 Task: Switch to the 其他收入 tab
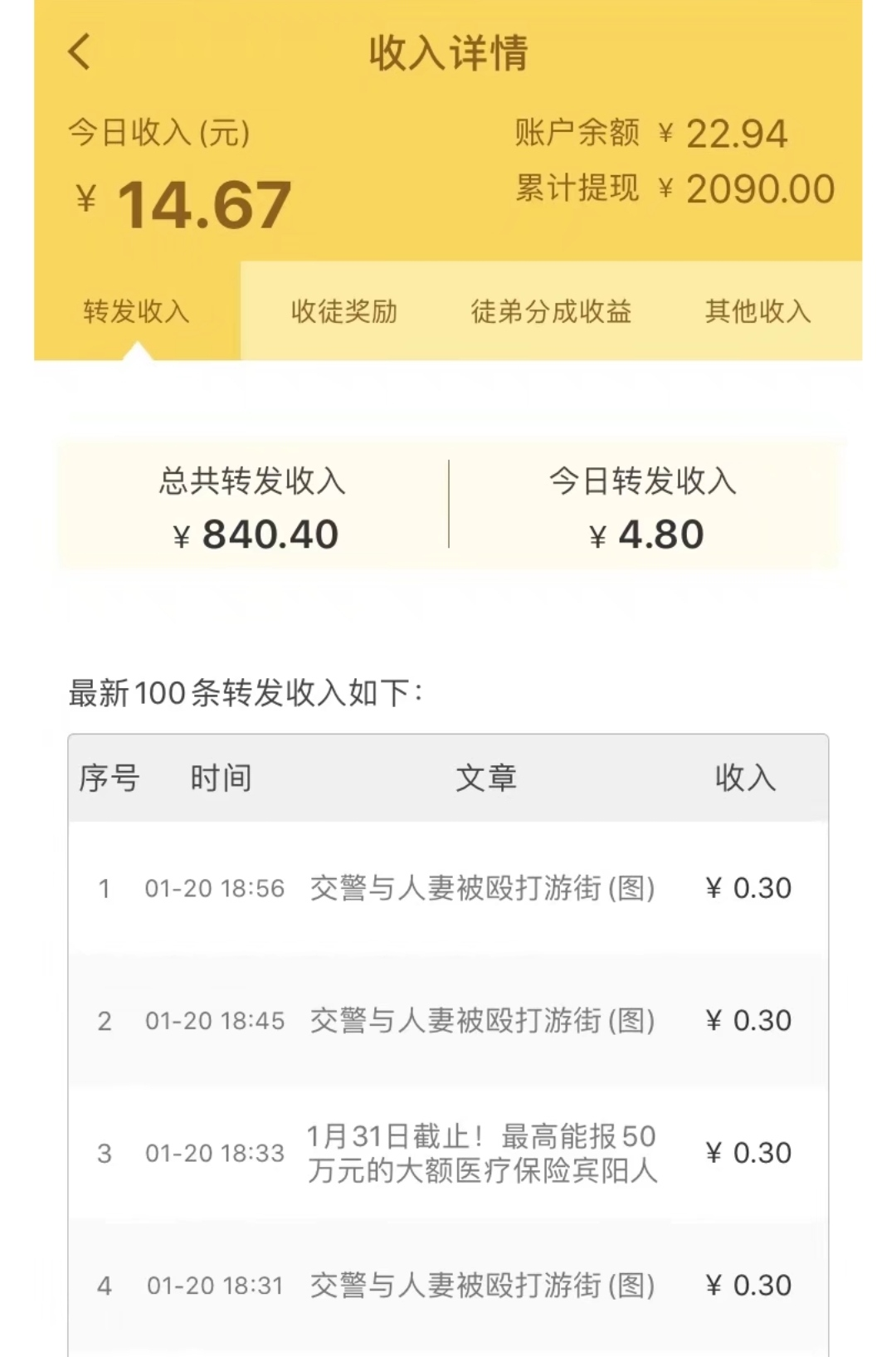click(x=757, y=311)
